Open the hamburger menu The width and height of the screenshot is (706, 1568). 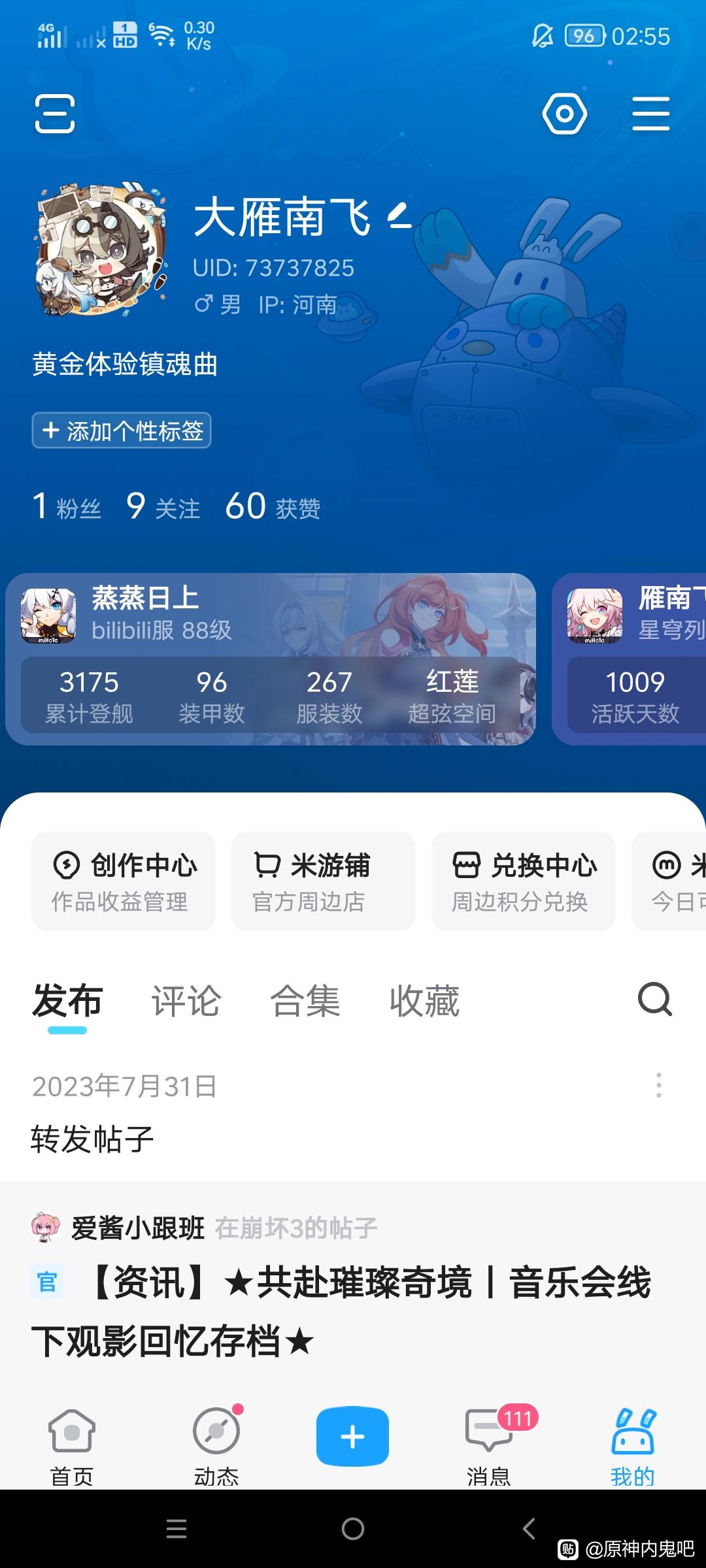coord(650,114)
